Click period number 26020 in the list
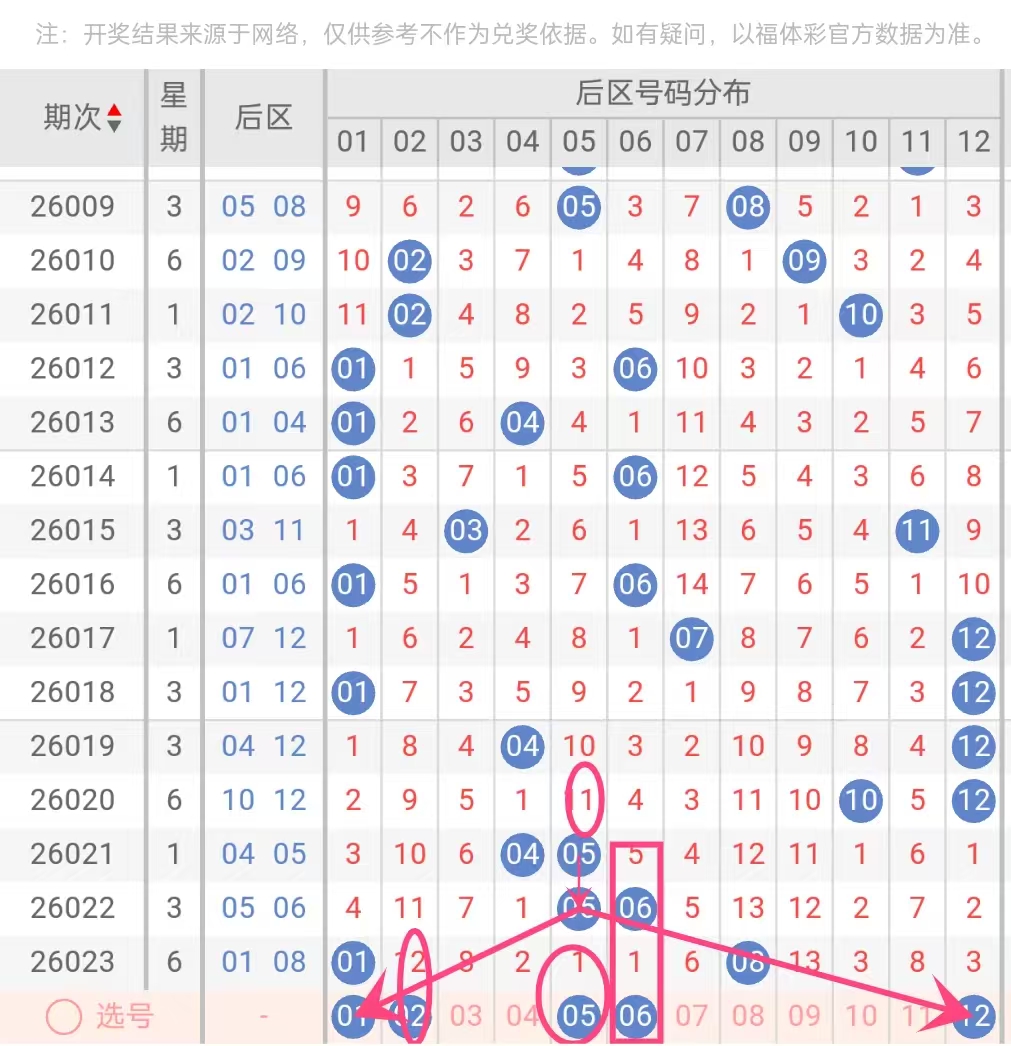 click(72, 800)
